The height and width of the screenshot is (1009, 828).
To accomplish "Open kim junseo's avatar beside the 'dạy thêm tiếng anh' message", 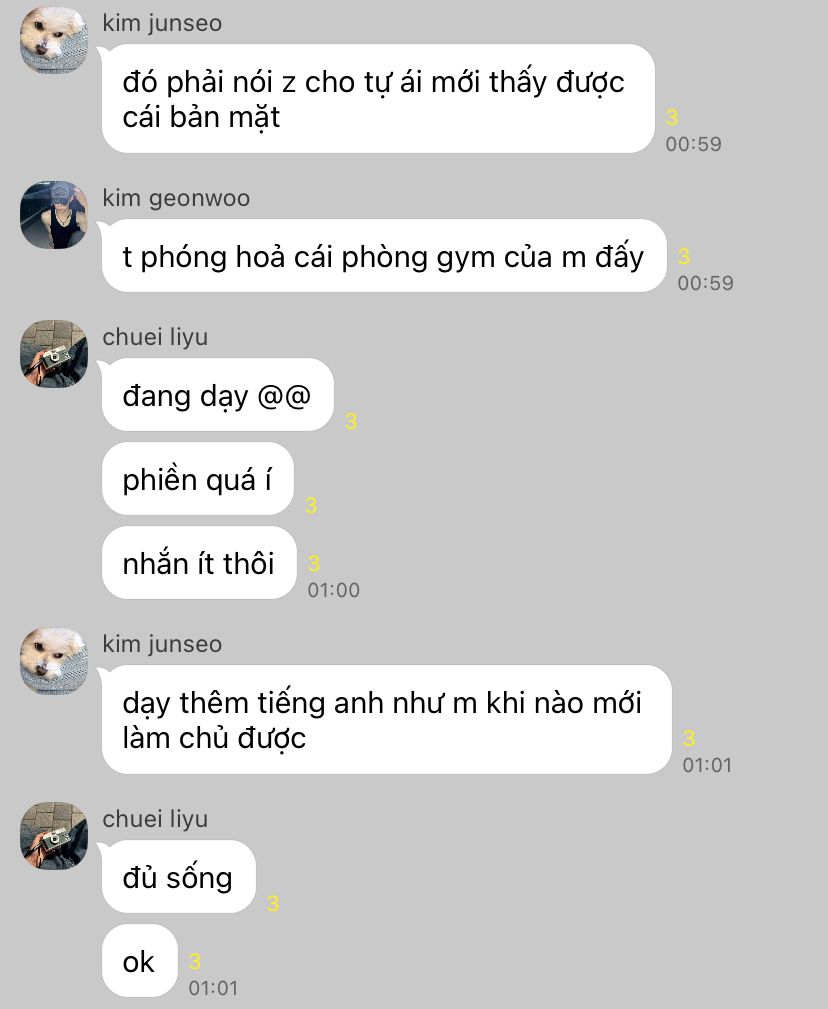I will point(54,661).
